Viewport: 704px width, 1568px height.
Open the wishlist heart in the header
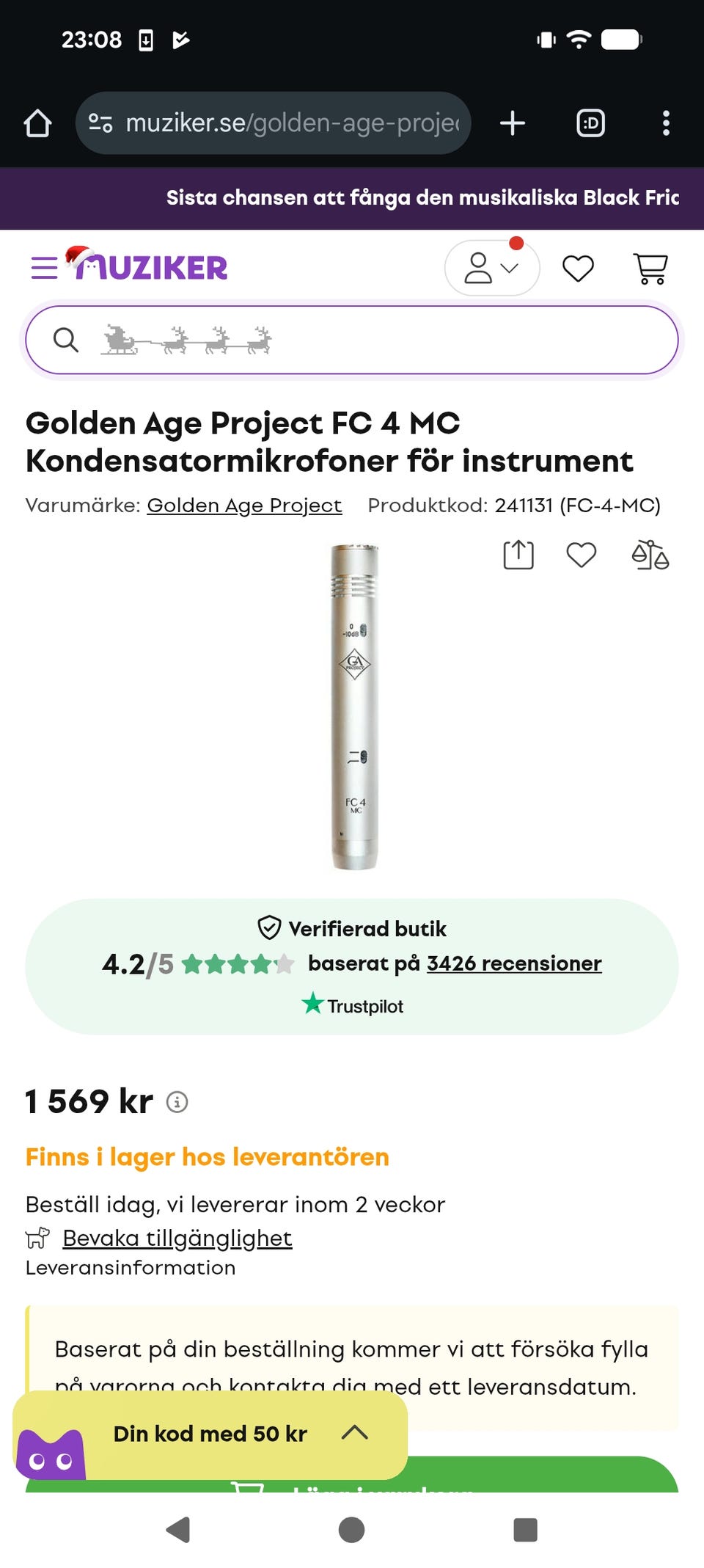click(x=579, y=268)
